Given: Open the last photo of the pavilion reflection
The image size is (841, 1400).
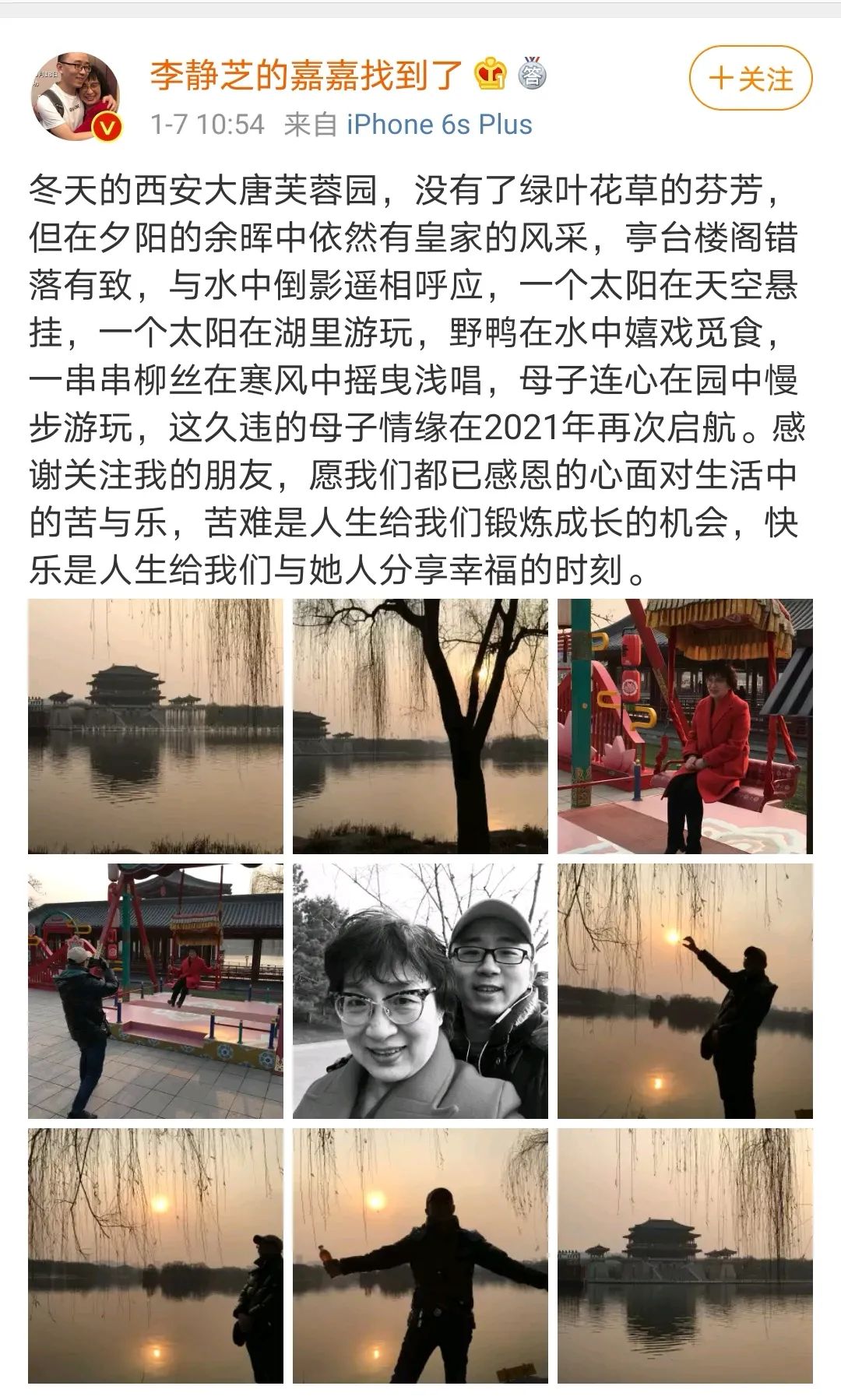Looking at the screenshot, I should 685,1256.
